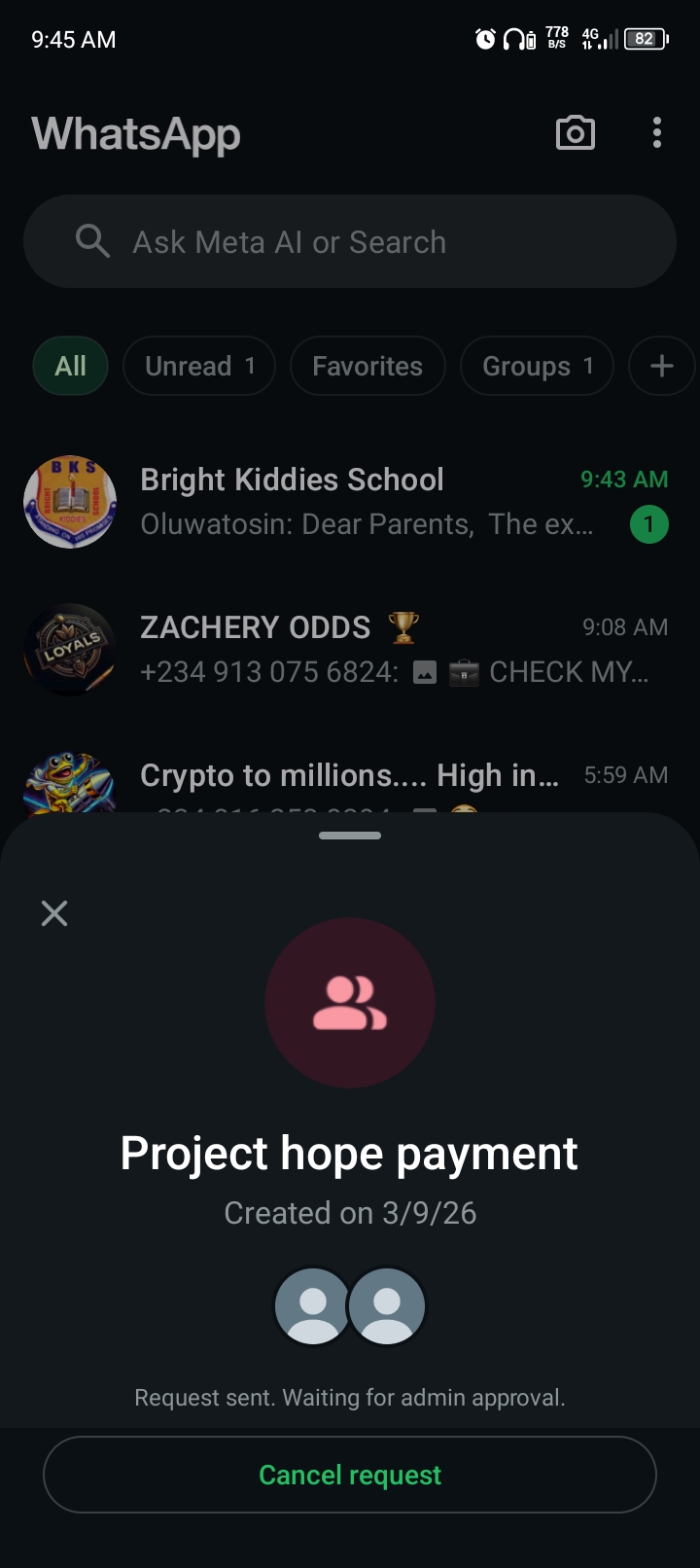
Task: Switch to the Groups filter
Action: point(537,366)
